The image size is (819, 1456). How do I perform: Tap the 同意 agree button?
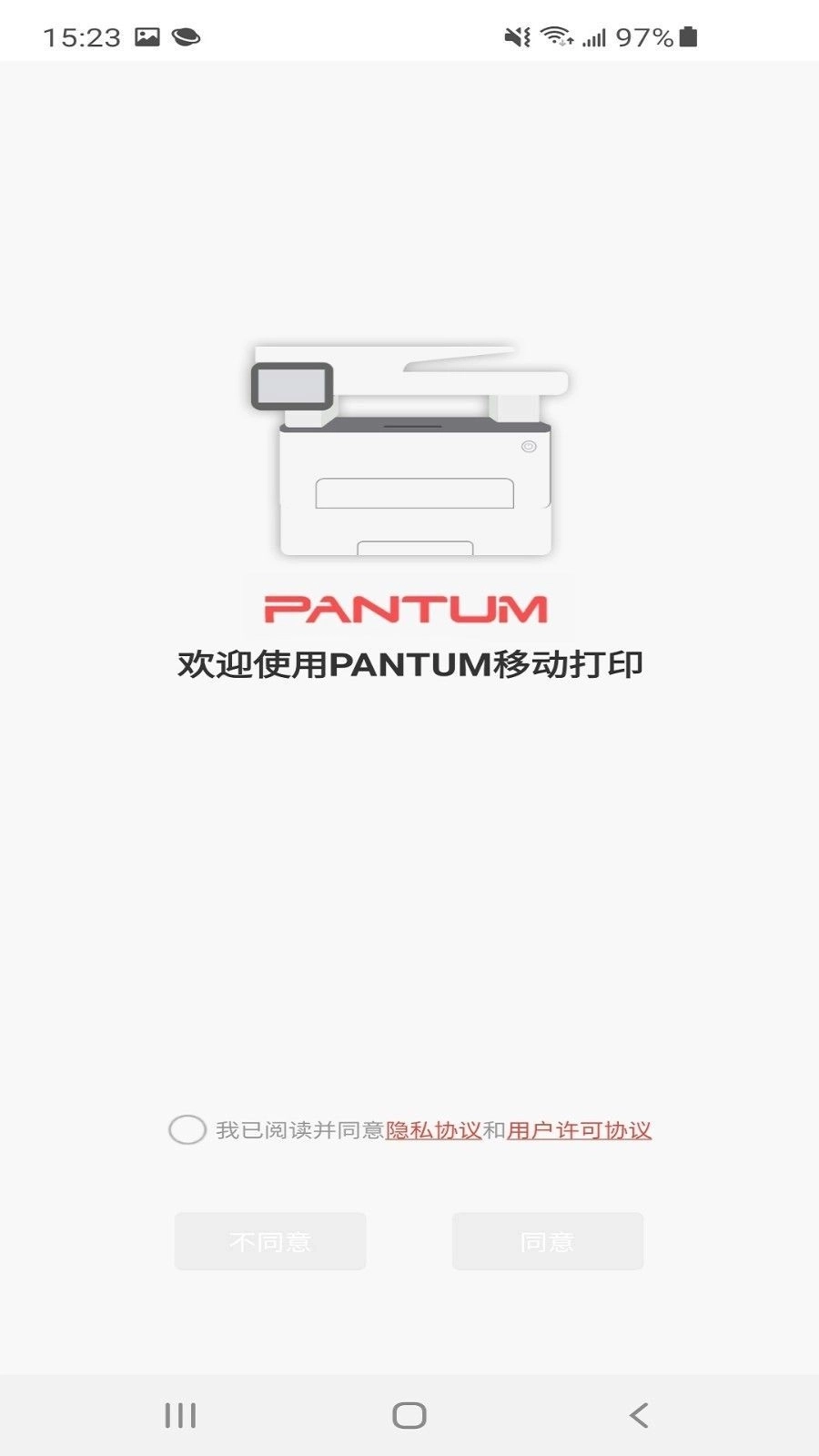pos(548,1241)
